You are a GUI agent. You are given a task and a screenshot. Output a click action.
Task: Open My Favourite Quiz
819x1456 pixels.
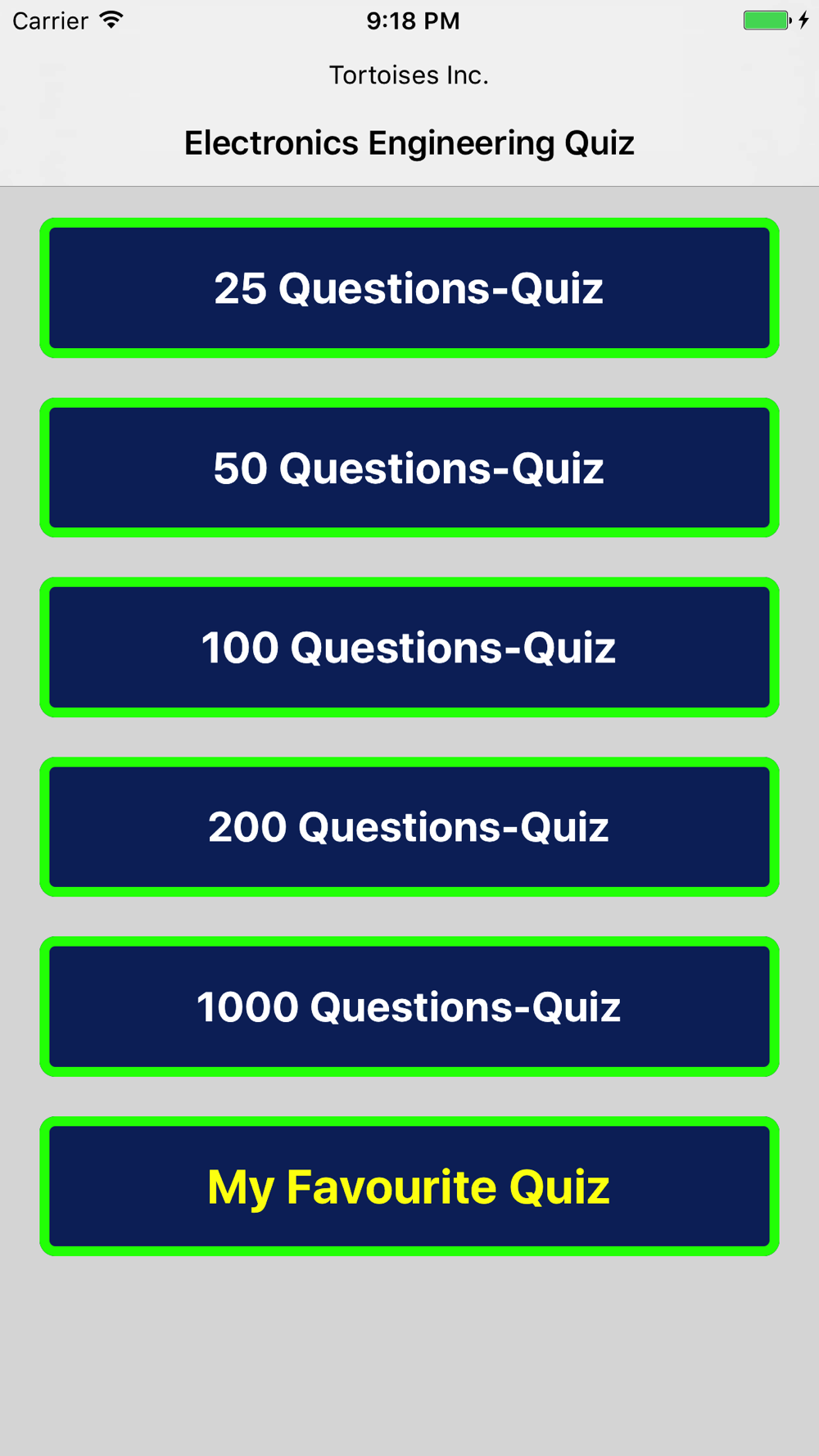point(409,1186)
